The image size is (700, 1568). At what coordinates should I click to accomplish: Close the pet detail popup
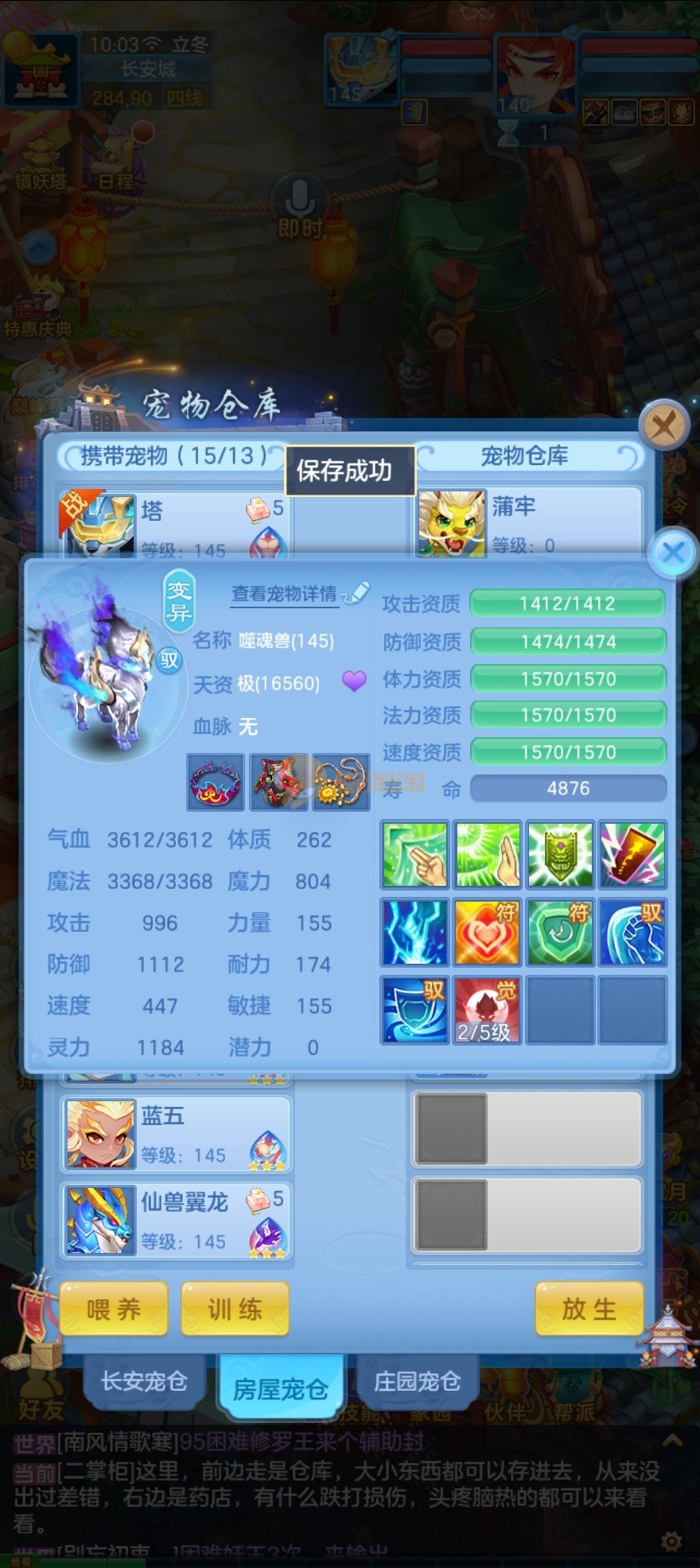click(x=673, y=553)
